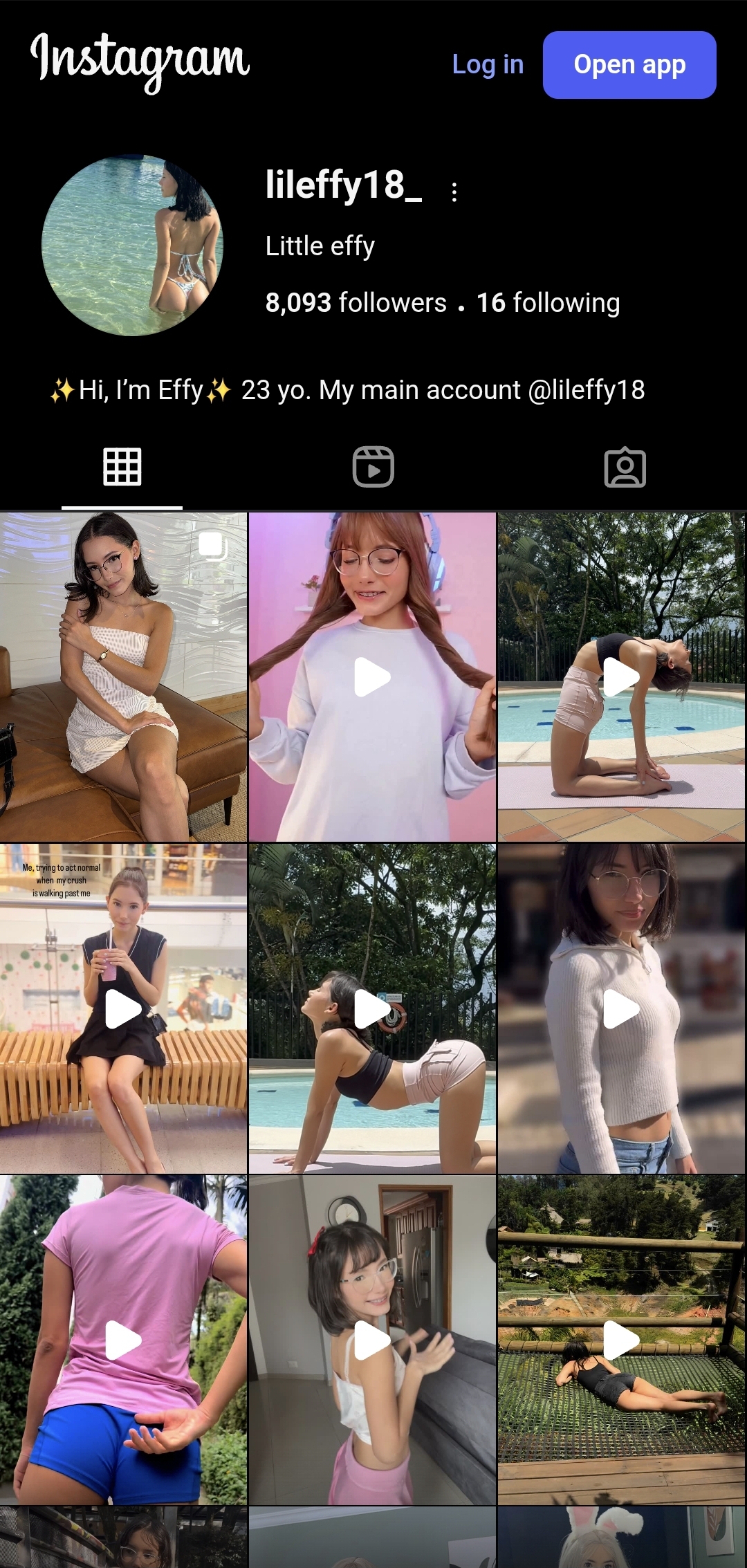
Task: Open the 8,093 followers list
Action: click(x=356, y=302)
